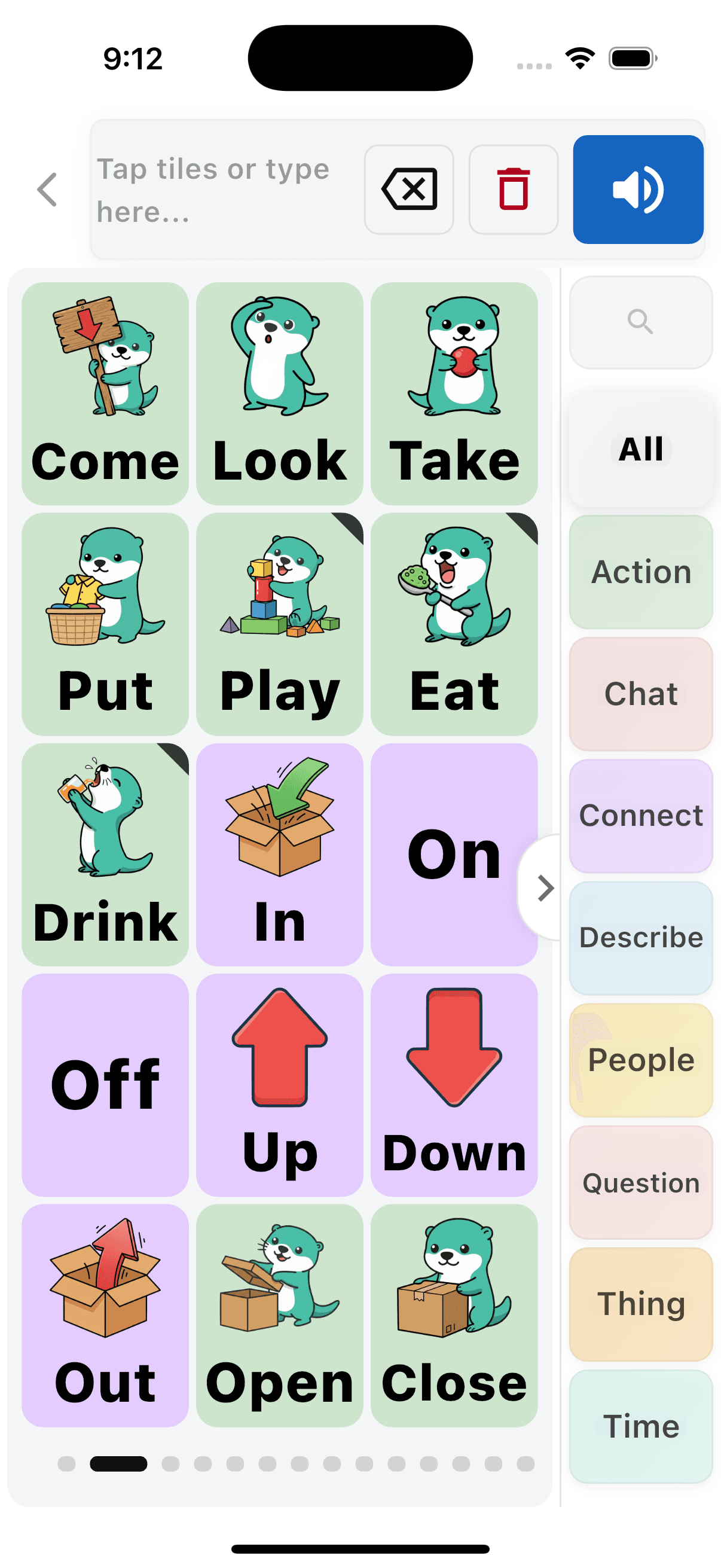Expand the next tile page with right chevron

coord(543,888)
